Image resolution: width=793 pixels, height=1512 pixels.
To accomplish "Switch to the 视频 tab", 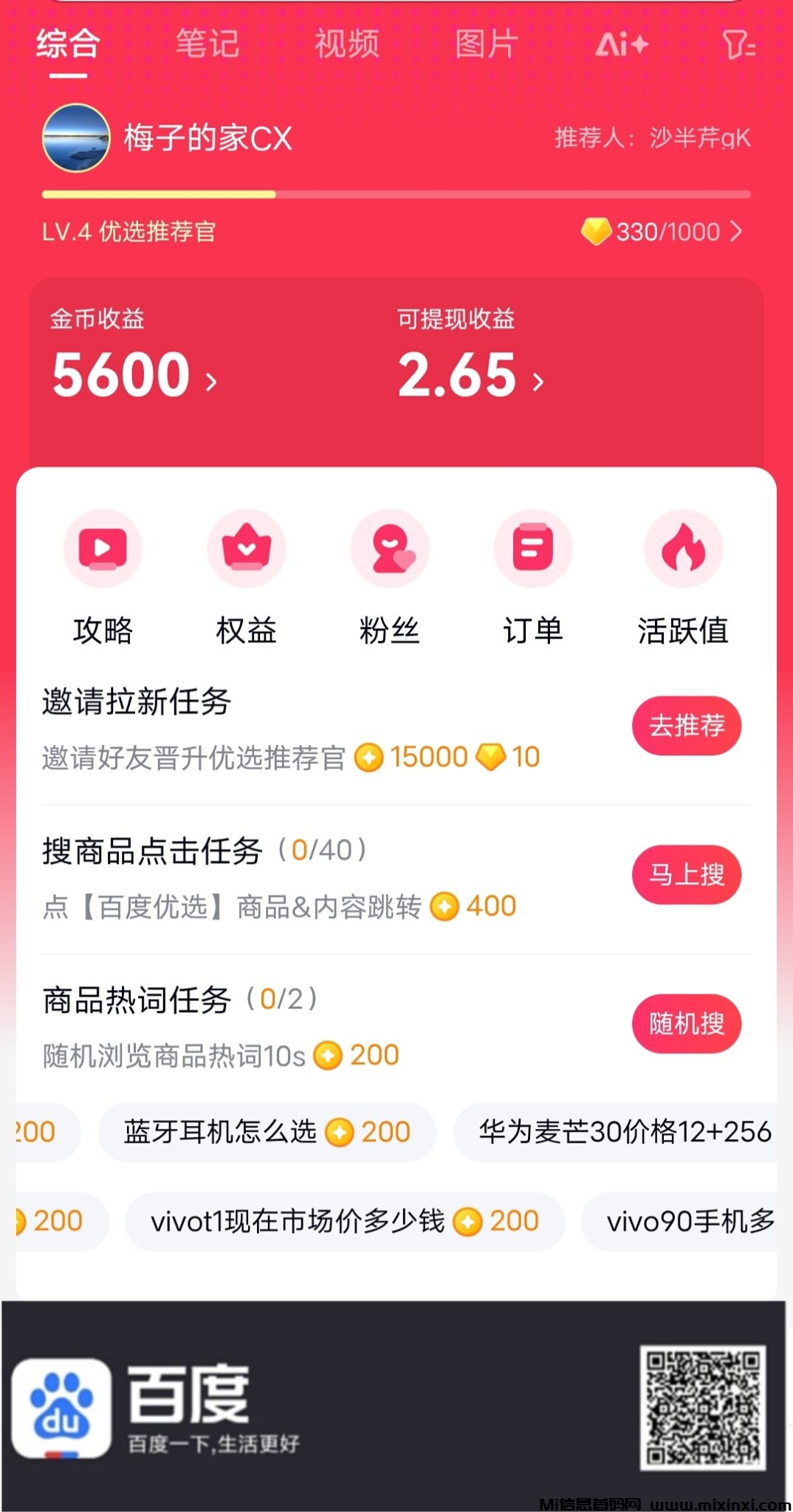I will point(347,44).
